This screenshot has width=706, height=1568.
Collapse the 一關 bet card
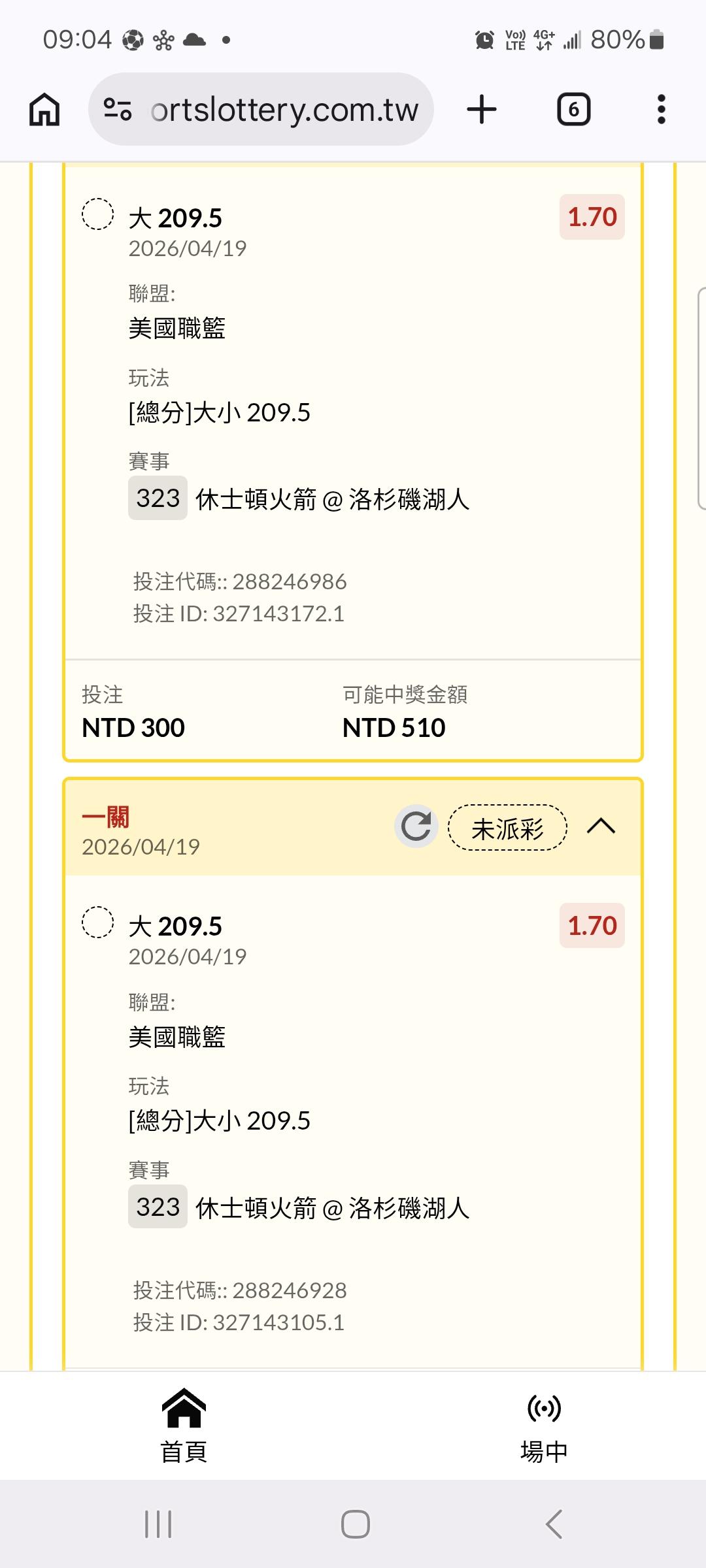(x=601, y=826)
